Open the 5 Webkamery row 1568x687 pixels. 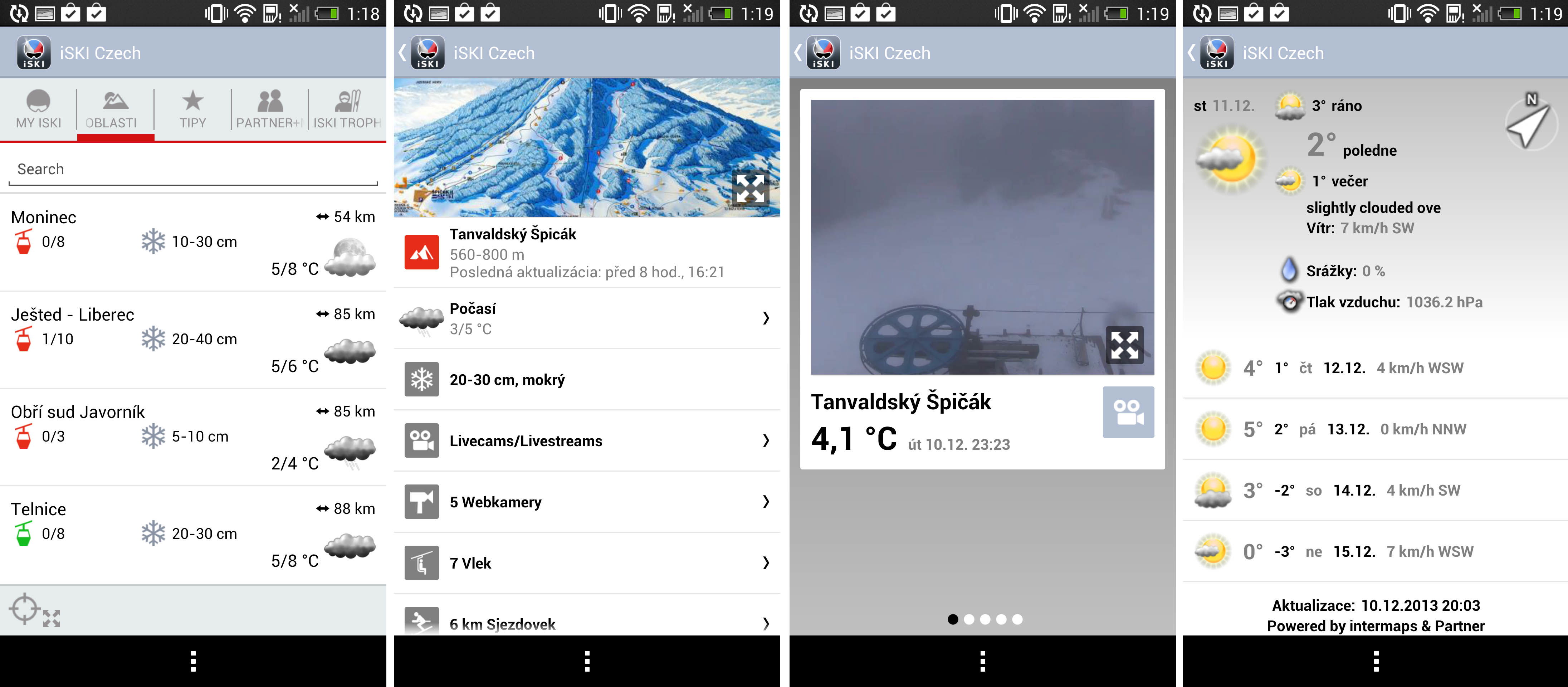click(x=586, y=502)
